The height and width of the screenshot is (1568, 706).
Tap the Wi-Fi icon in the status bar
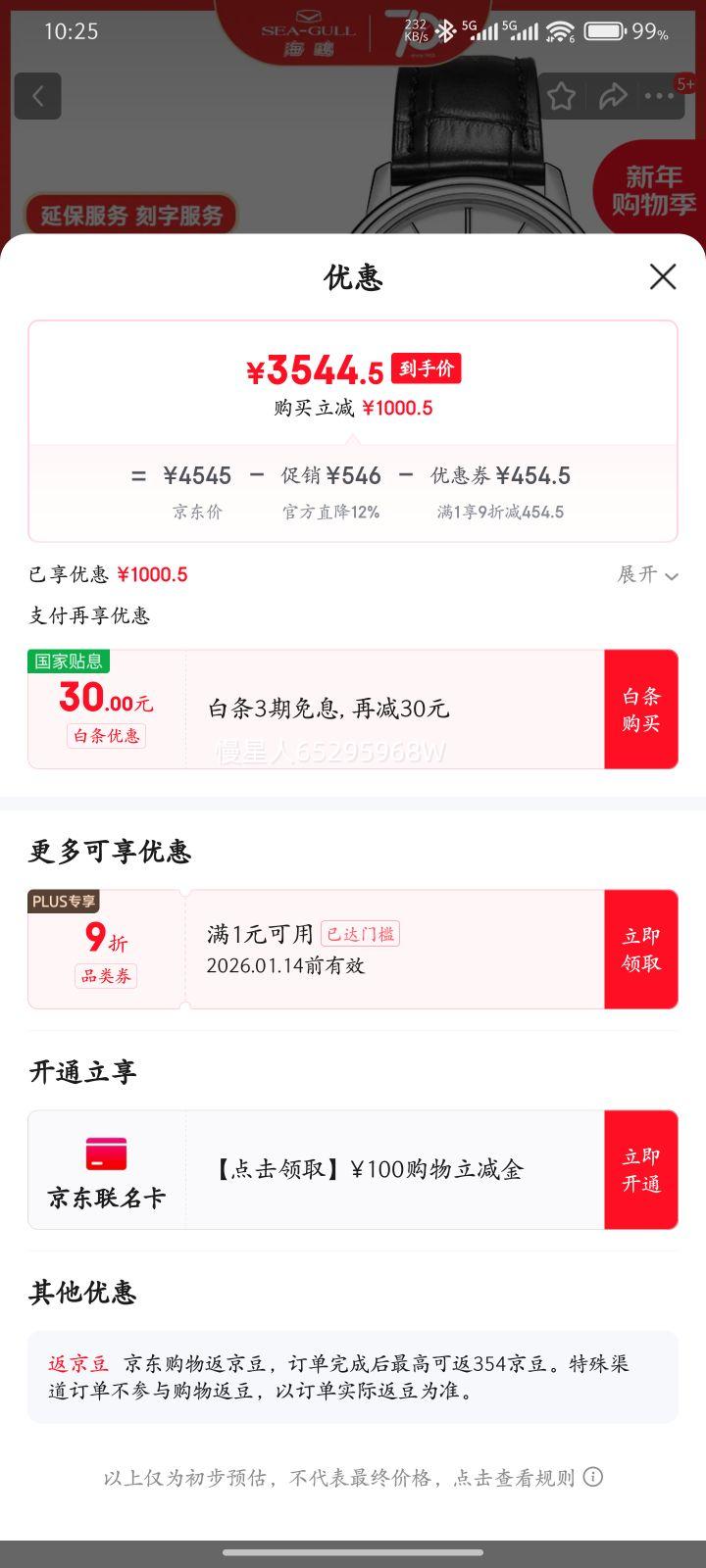[x=559, y=32]
